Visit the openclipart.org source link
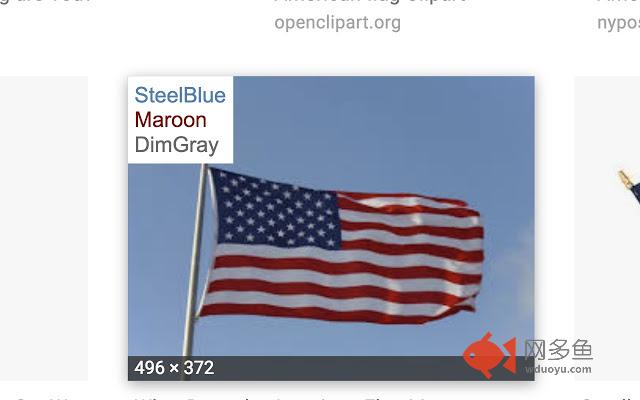Screen dimensions: 640x400 click(337, 23)
